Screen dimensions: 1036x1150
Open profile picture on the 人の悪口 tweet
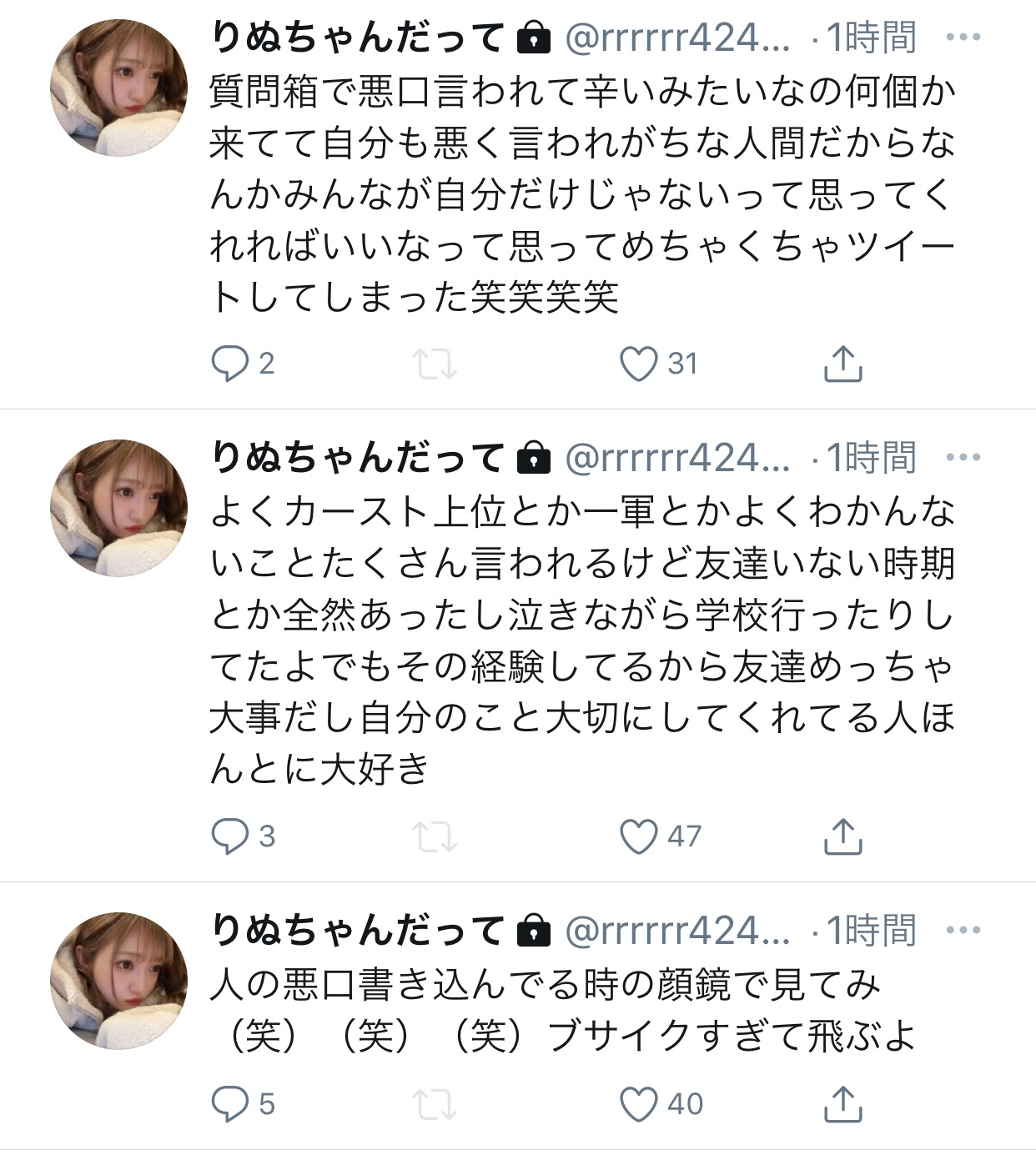point(118,981)
